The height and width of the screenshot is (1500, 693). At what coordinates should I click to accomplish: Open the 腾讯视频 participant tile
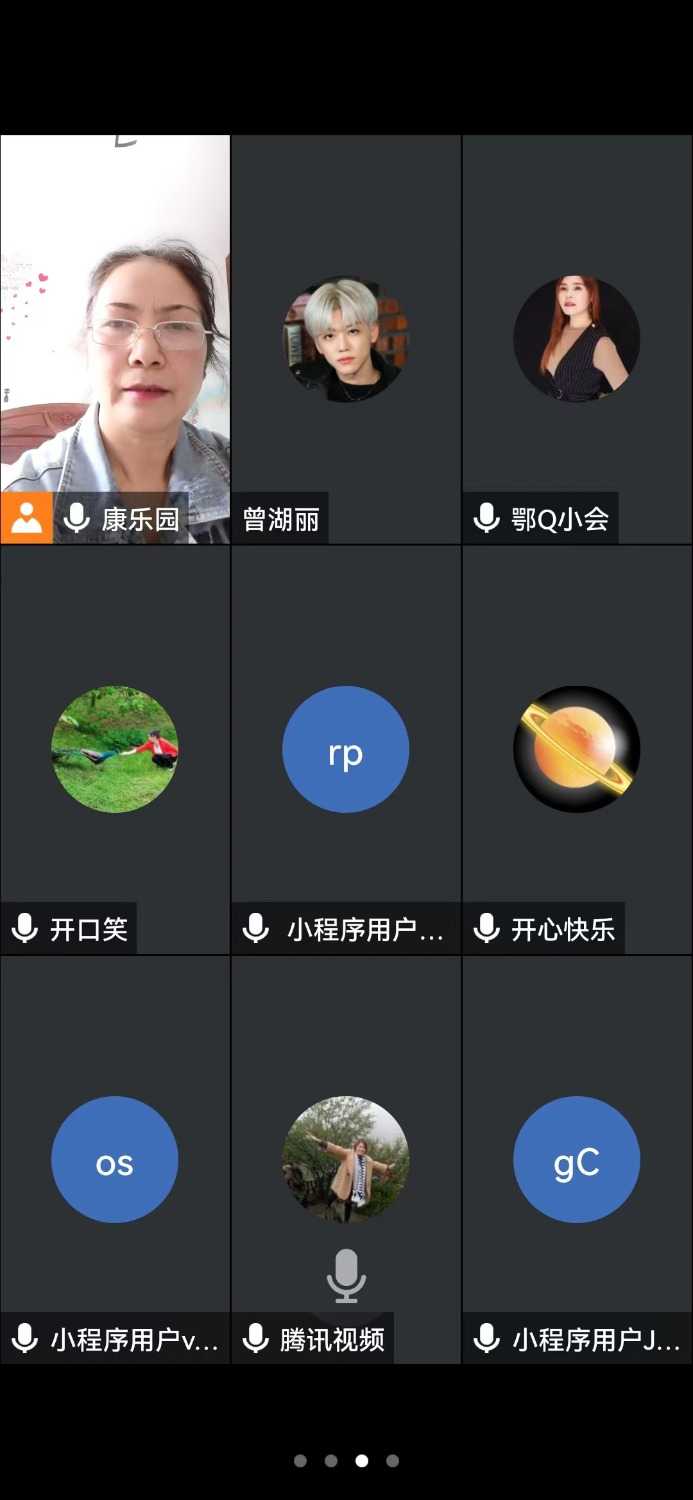(346, 1160)
